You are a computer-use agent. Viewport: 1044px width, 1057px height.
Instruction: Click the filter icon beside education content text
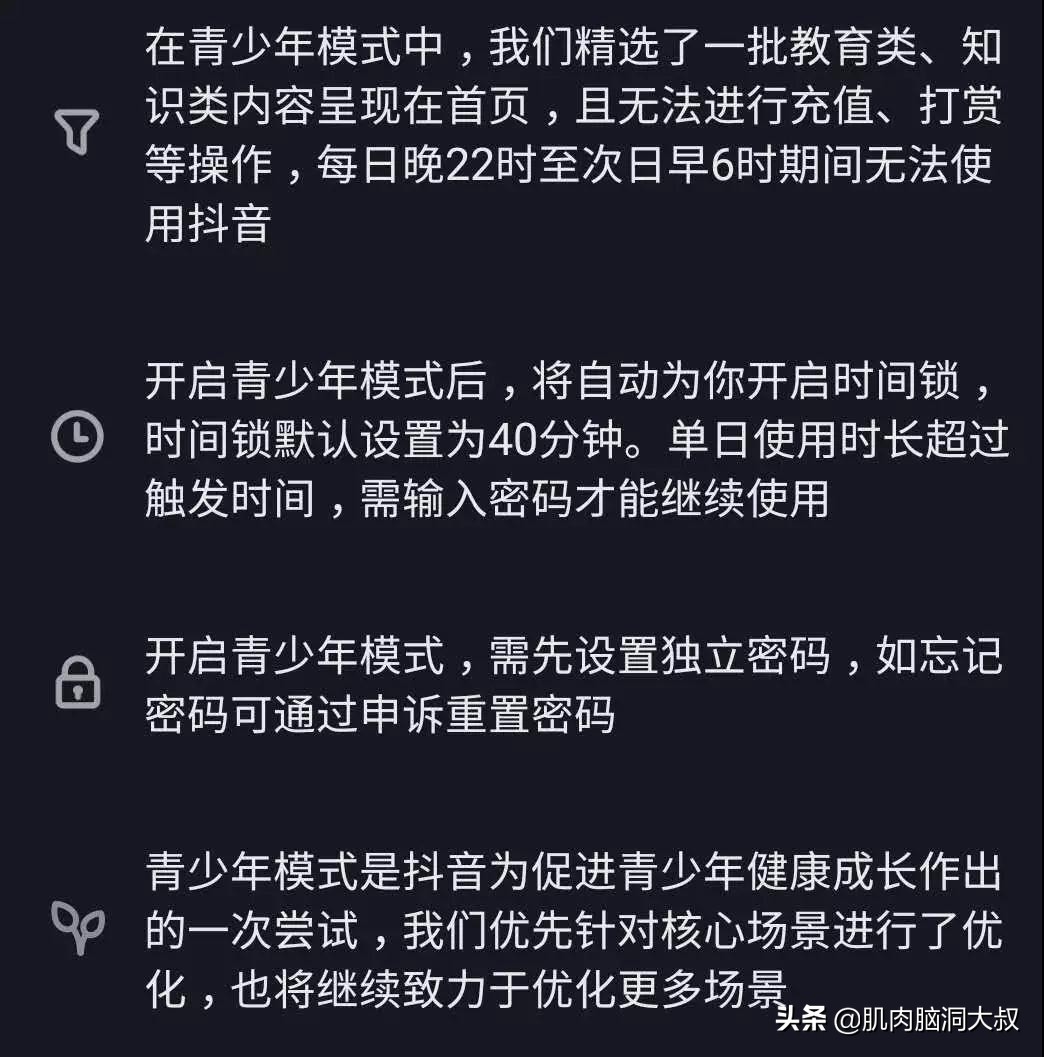pyautogui.click(x=74, y=129)
